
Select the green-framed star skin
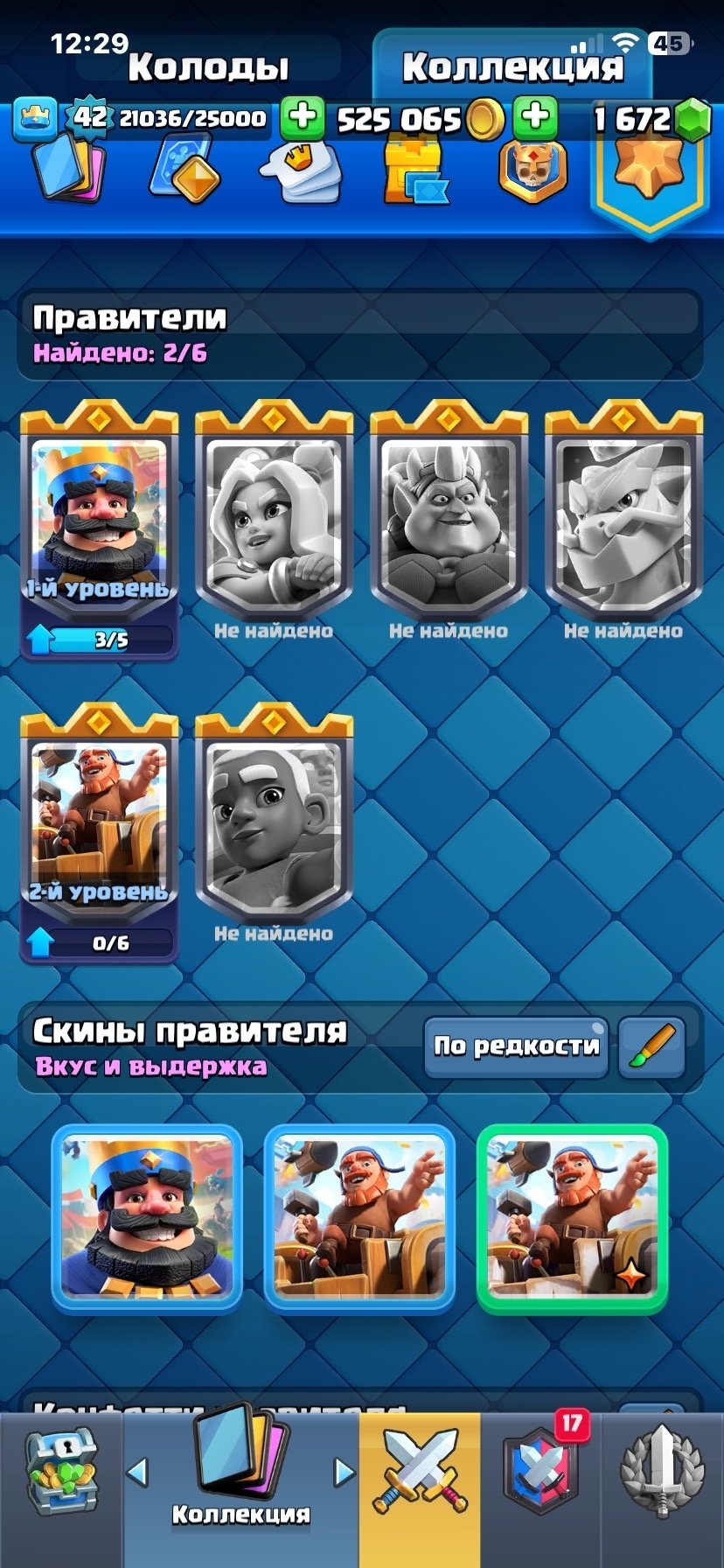(x=573, y=1217)
